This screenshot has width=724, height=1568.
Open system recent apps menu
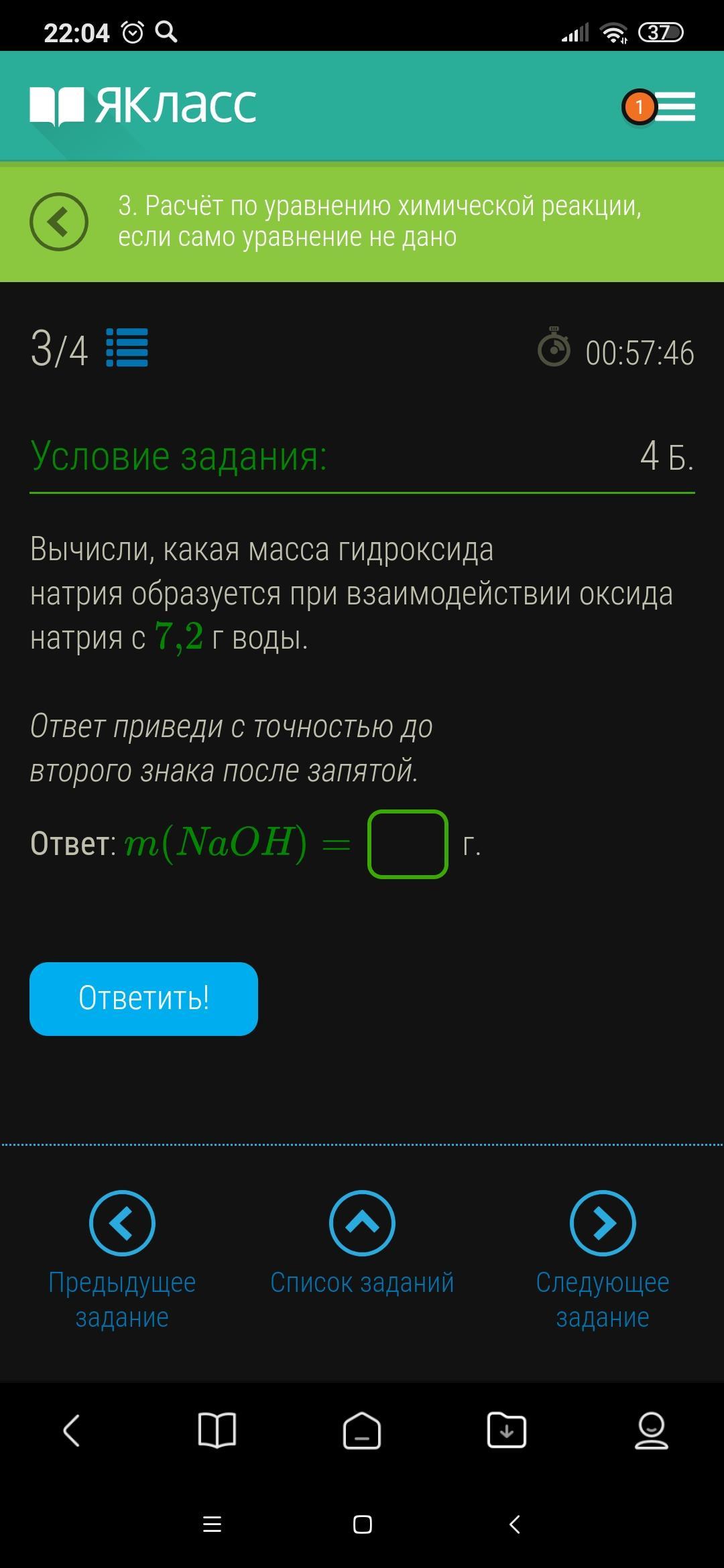[x=212, y=1524]
